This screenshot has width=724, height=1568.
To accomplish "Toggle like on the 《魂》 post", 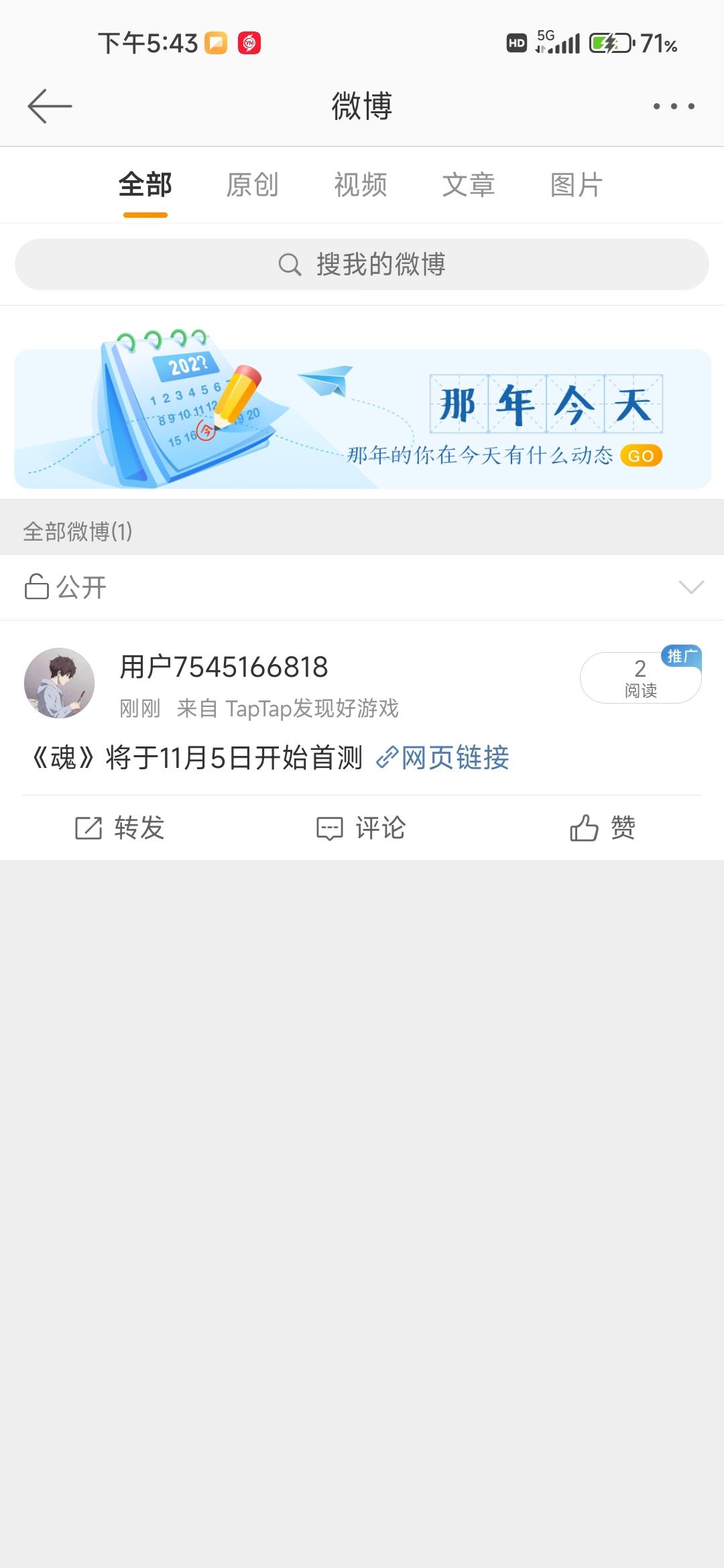I will pos(603,828).
